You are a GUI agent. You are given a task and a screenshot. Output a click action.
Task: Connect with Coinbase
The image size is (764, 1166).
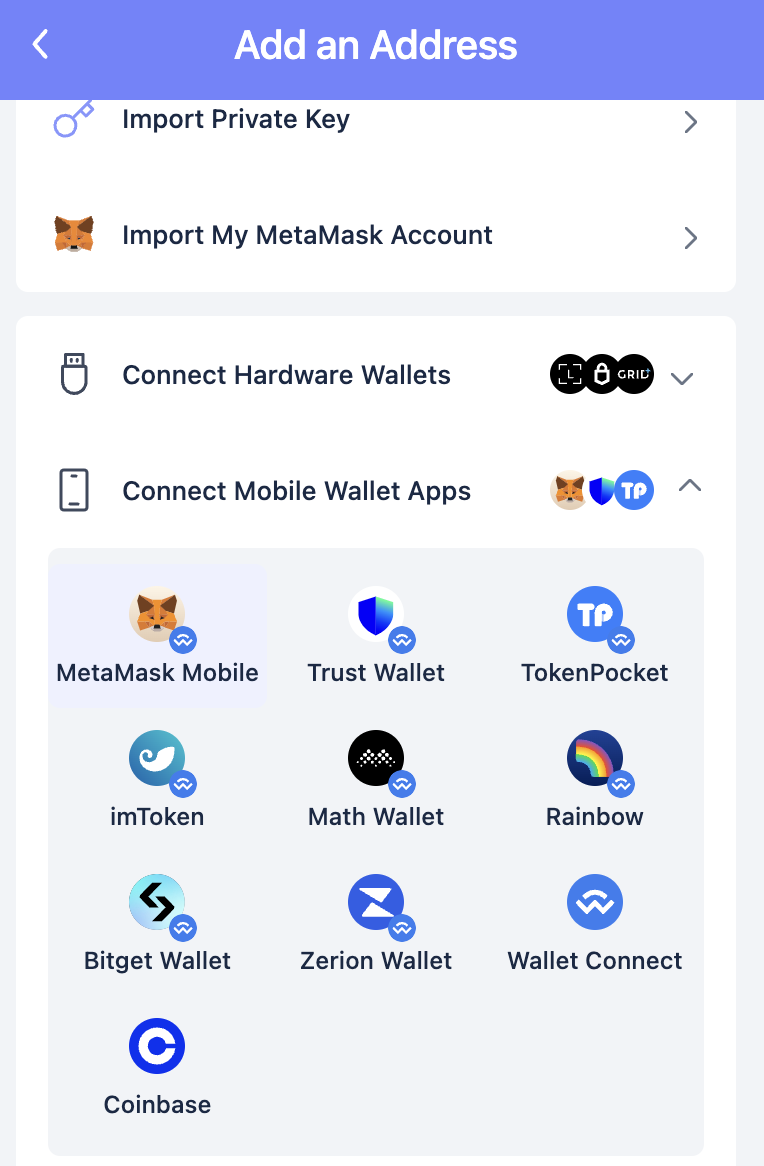(158, 1068)
